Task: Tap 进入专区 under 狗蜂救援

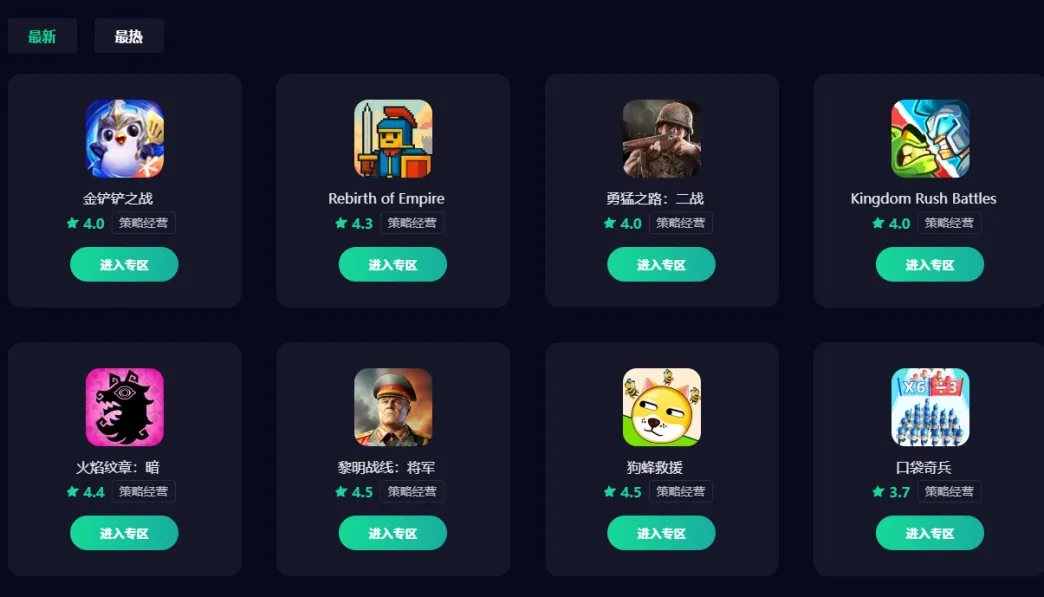Action: [661, 533]
